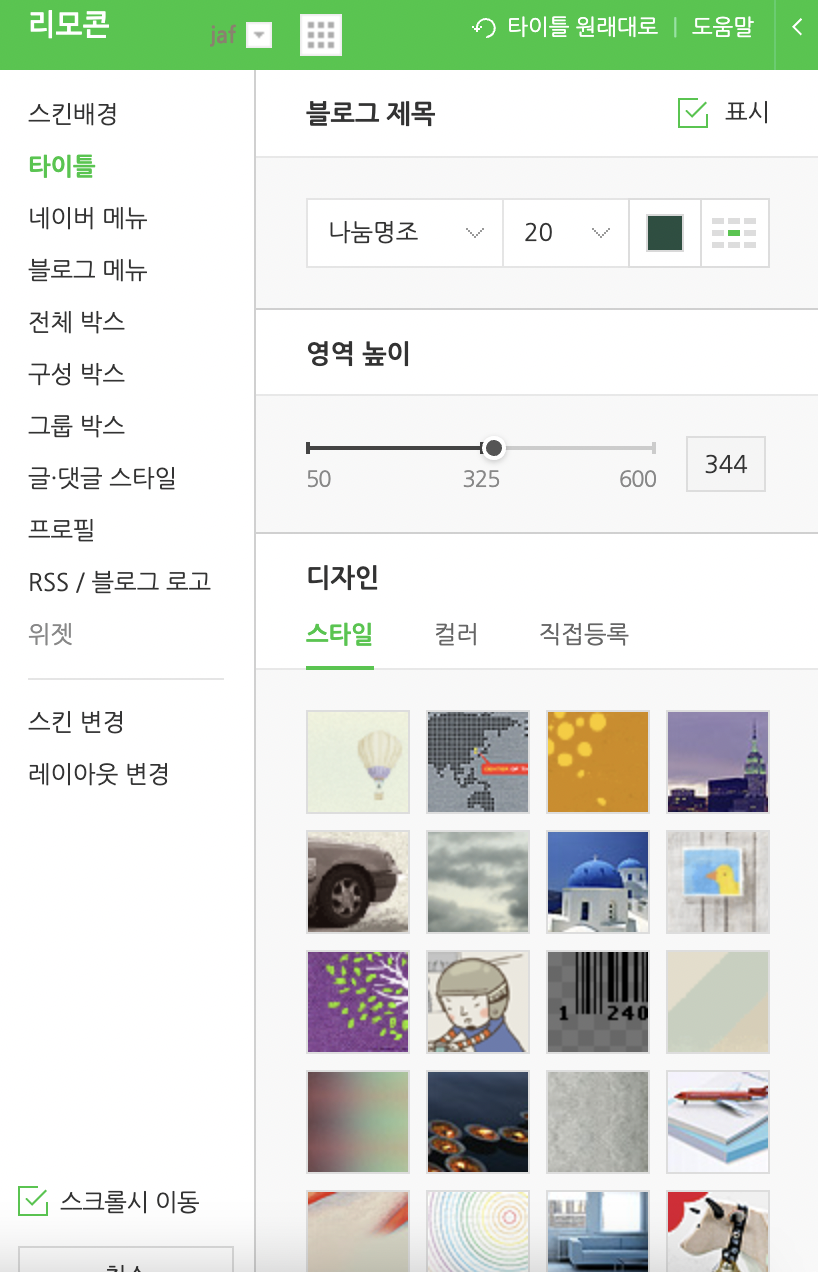Choose the hot air balloon style
This screenshot has width=818, height=1272.
click(358, 762)
